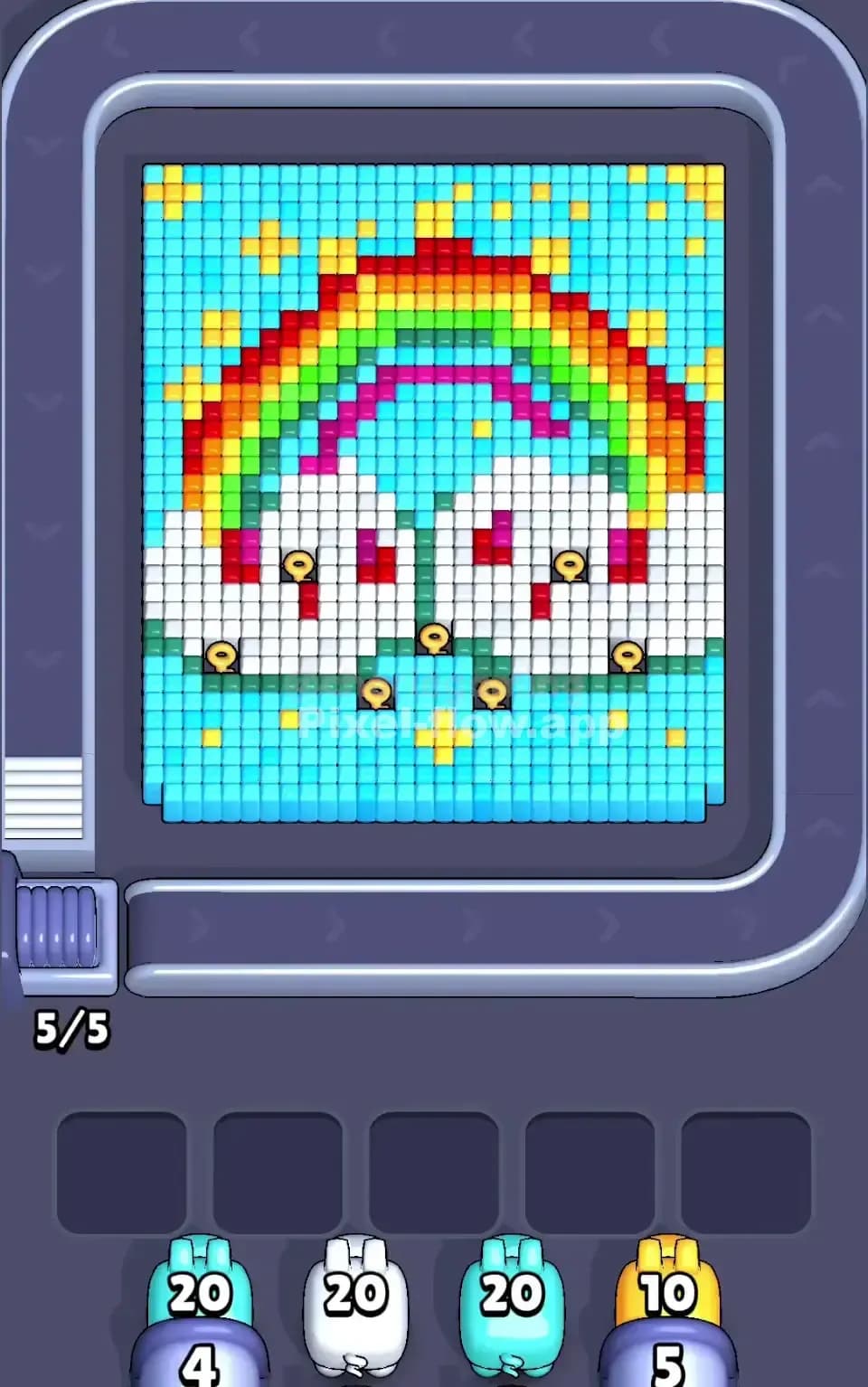Tap the rightmost key pin at cloud bottom
868x1387 pixels.
pyautogui.click(x=626, y=653)
